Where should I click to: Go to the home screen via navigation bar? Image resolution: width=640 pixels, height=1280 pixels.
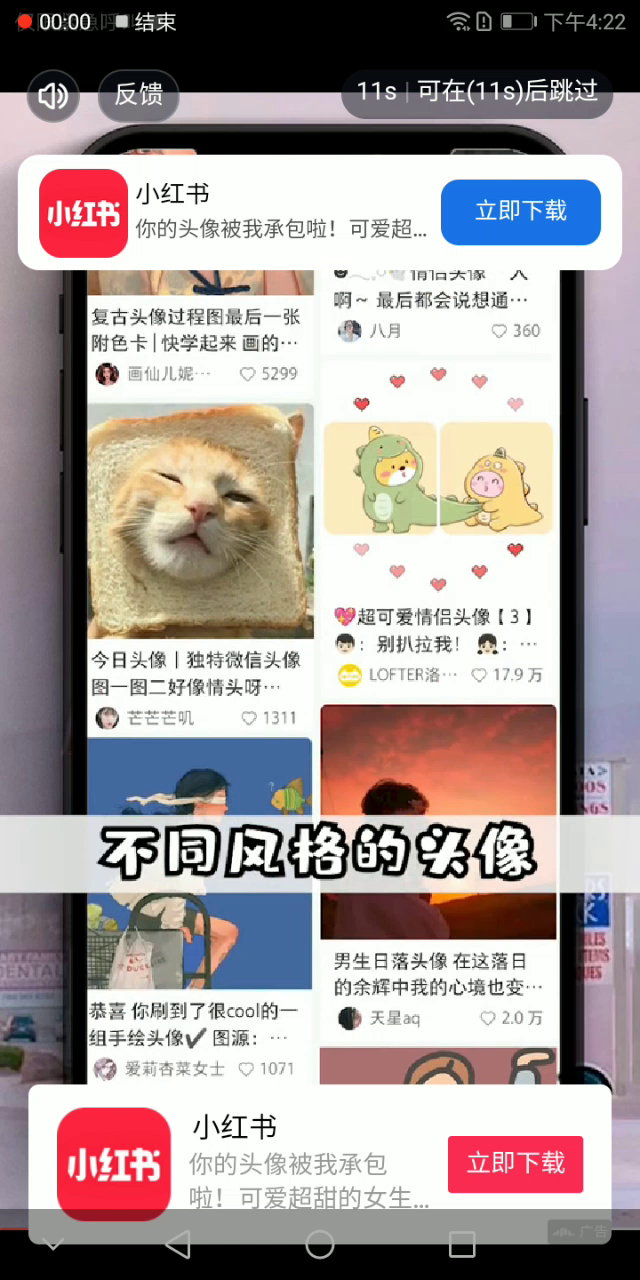coord(320,1244)
